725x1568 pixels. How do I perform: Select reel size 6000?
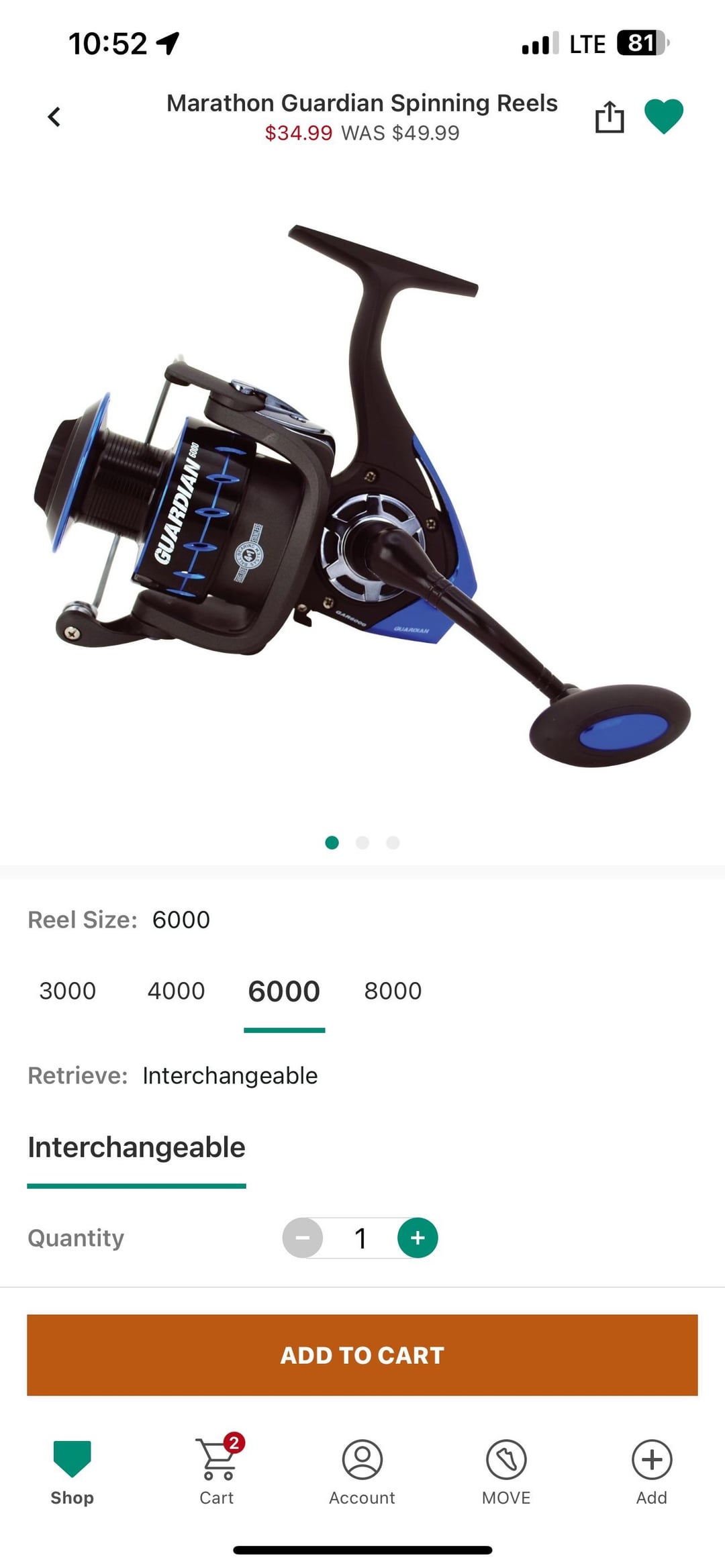tap(284, 992)
